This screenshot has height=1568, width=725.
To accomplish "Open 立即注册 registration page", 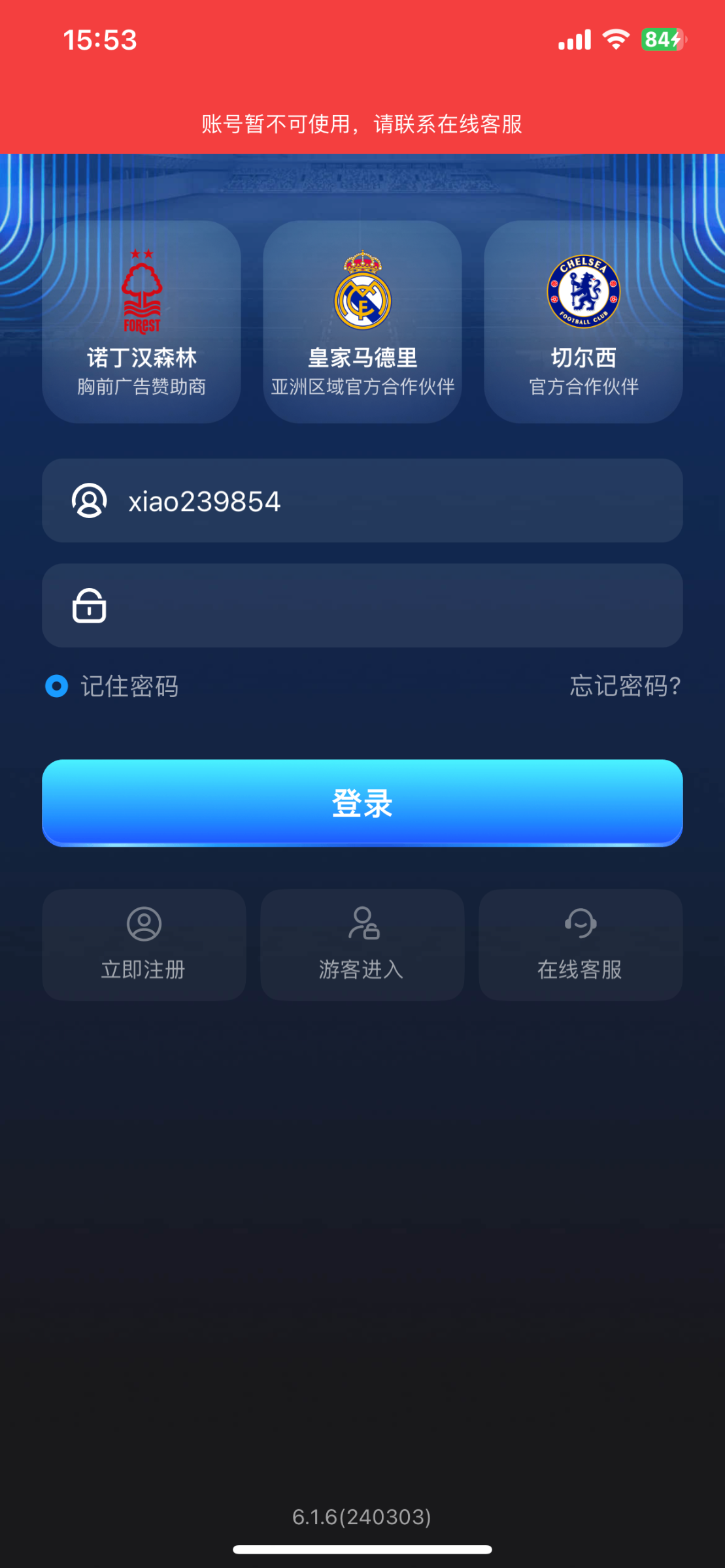I will tap(143, 944).
